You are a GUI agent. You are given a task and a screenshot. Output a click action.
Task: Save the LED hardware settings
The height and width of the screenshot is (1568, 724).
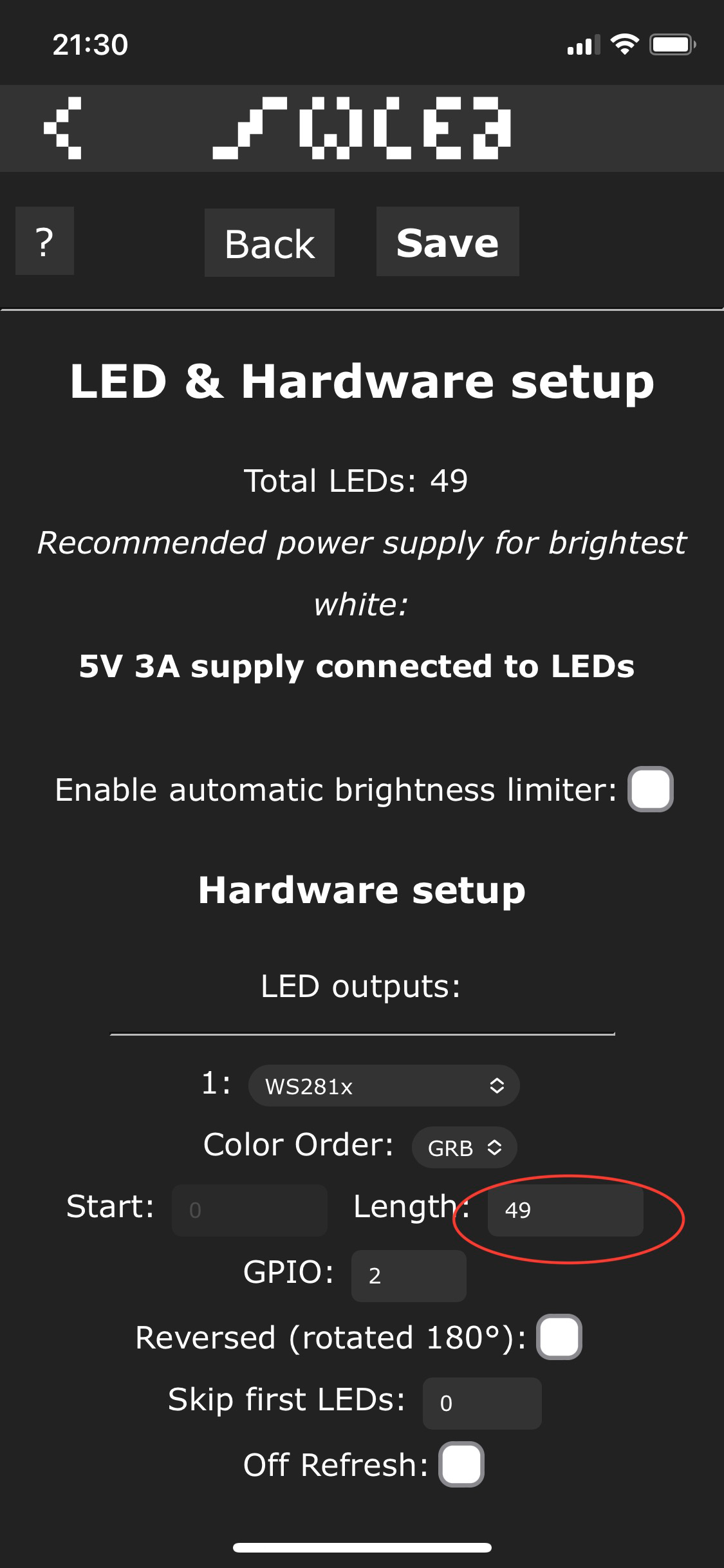(447, 242)
